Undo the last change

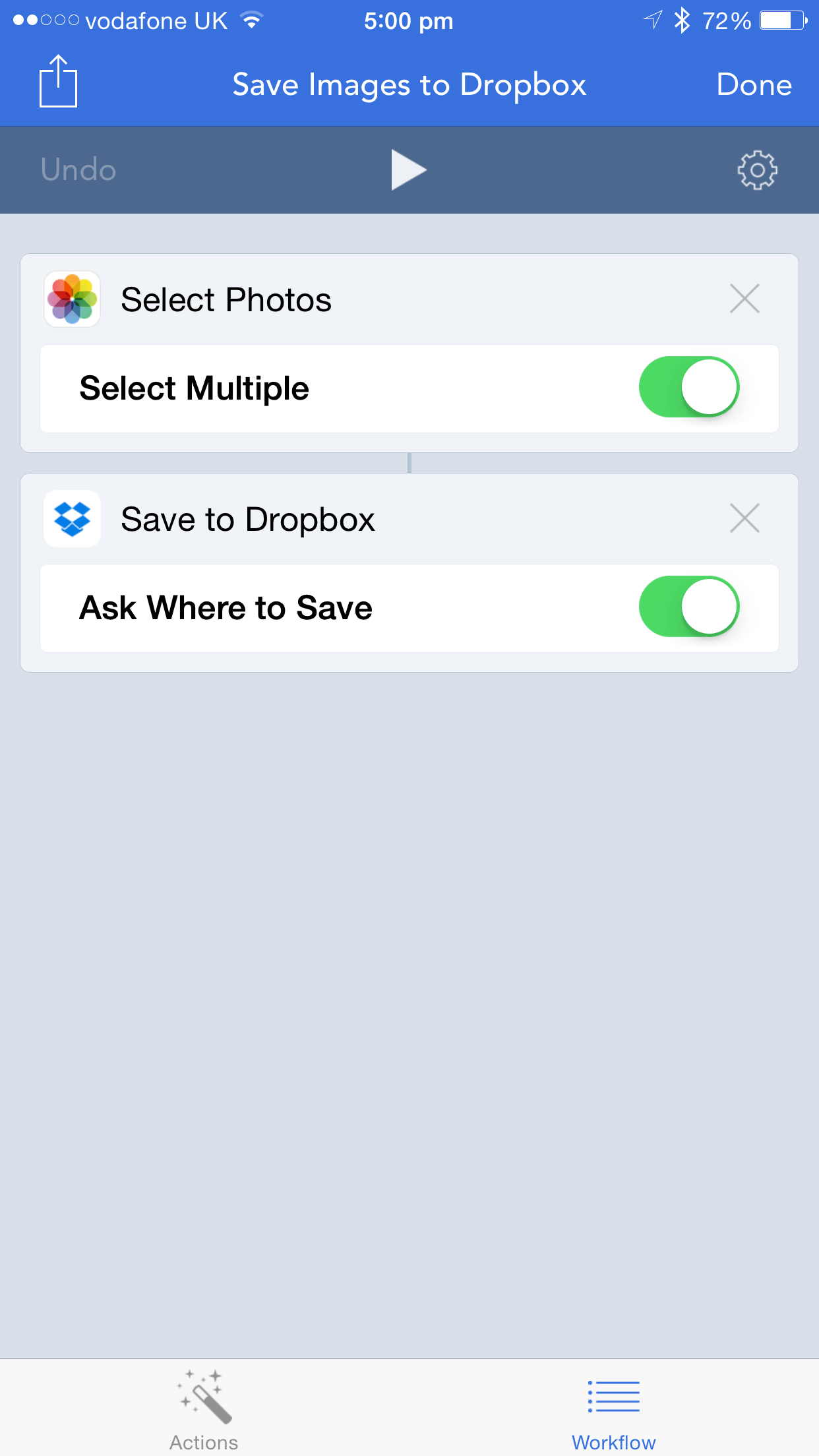[x=78, y=170]
